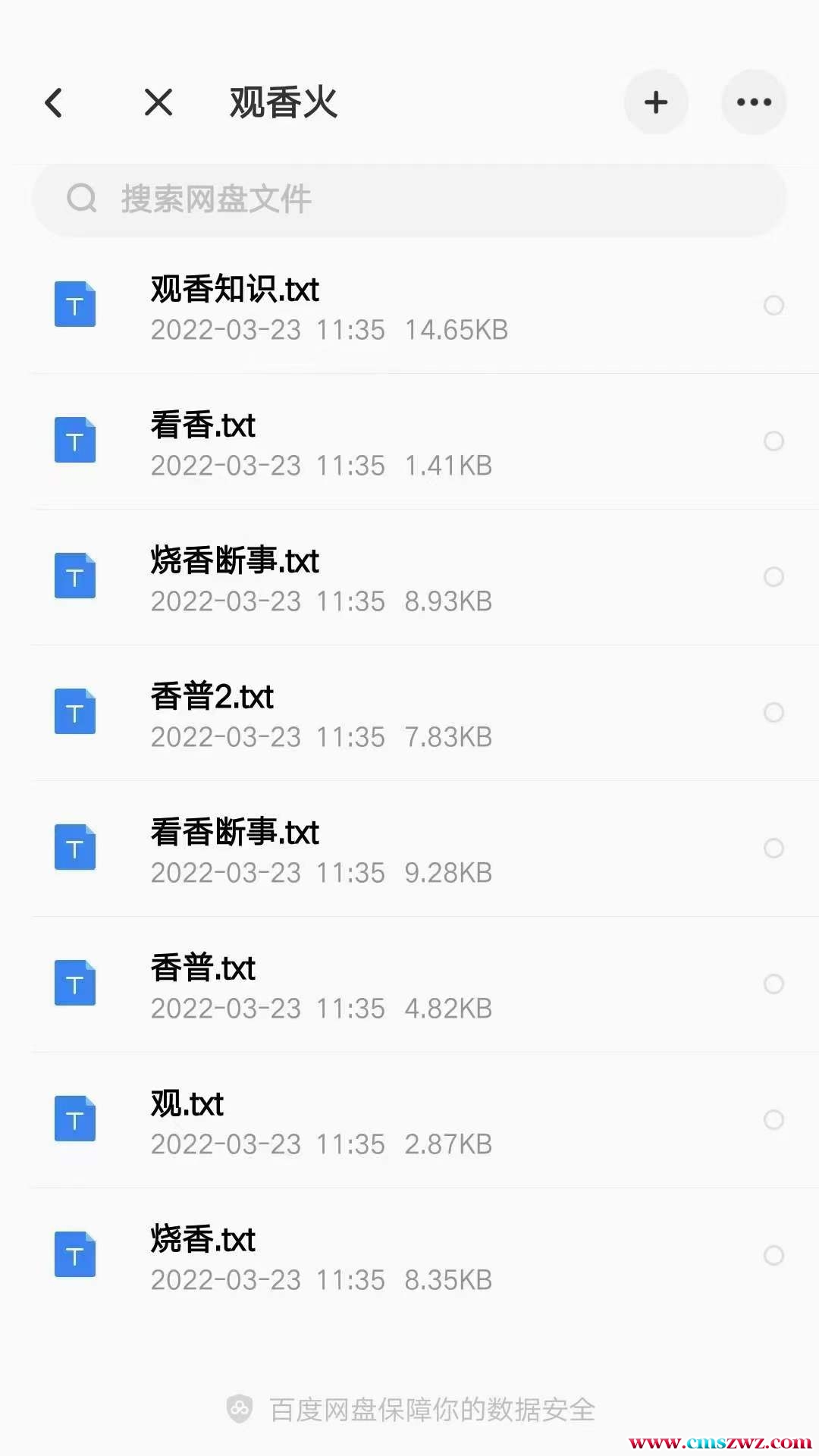The width and height of the screenshot is (819, 1456).
Task: Select 看香.txt using its circle
Action: [x=773, y=441]
